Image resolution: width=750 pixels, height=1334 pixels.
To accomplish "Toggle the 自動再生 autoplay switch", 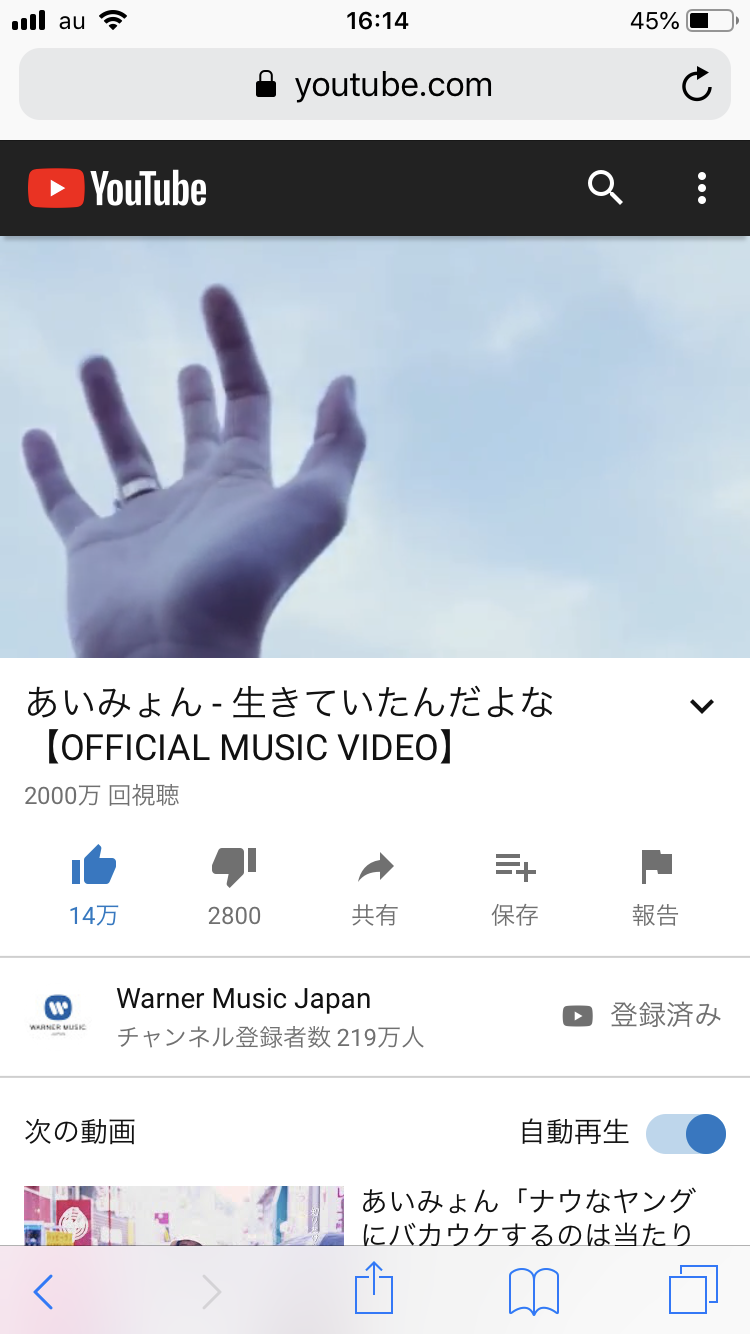I will [686, 1134].
